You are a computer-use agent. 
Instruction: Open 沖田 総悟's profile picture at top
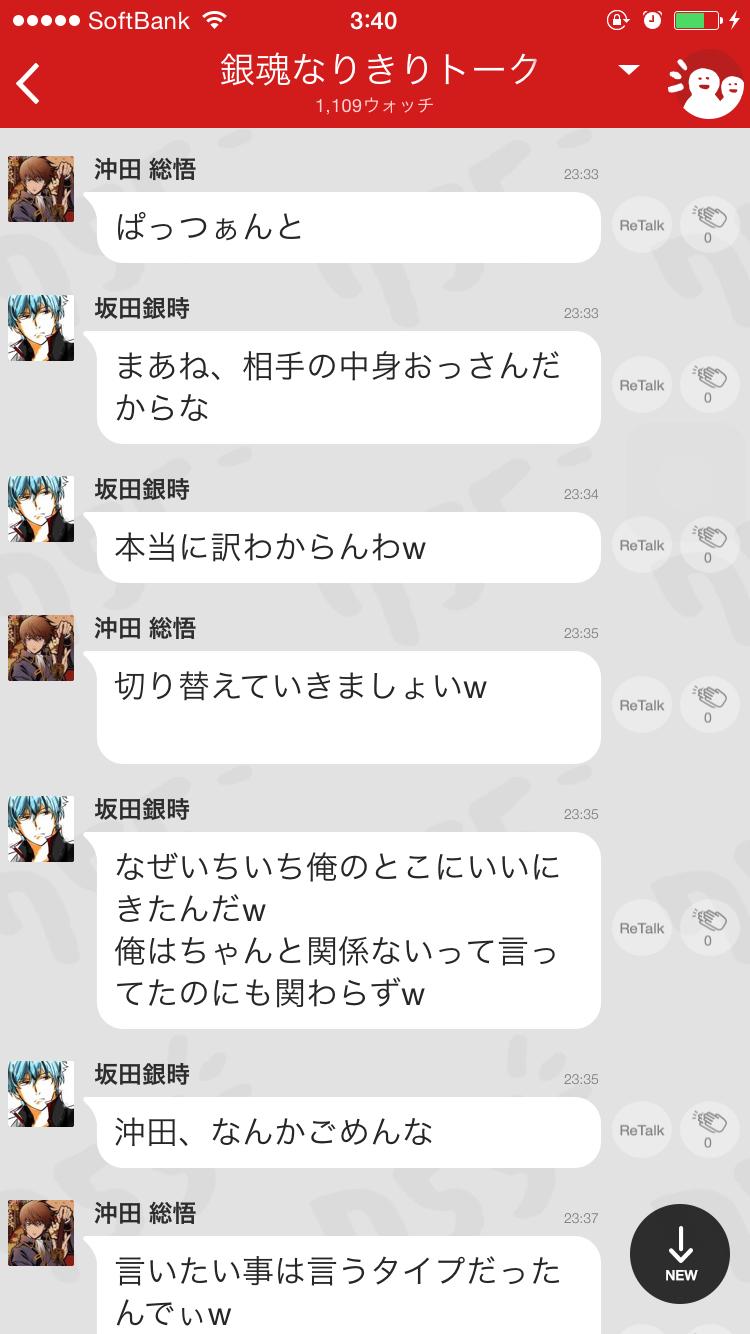point(40,188)
